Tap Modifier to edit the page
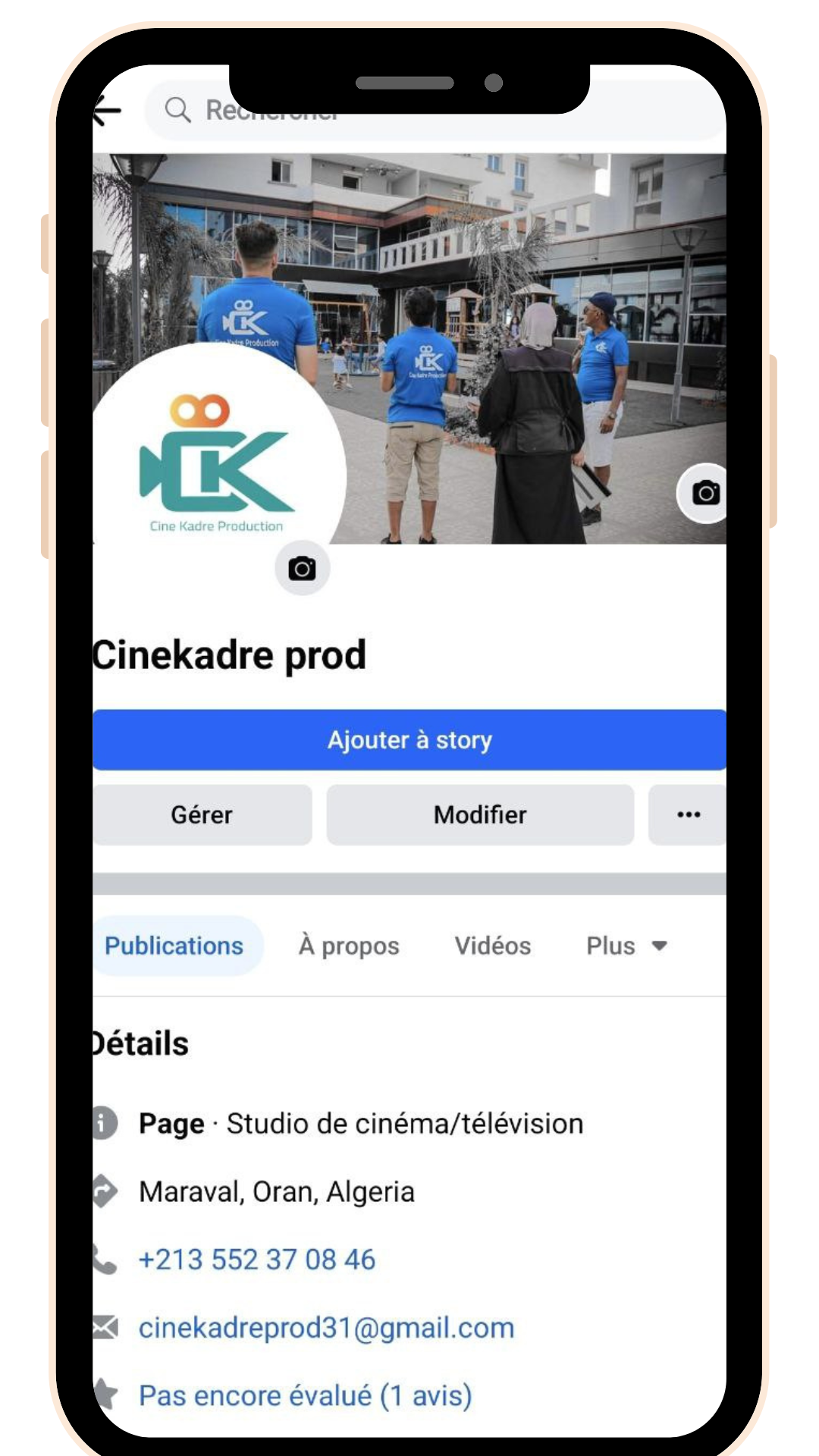 [x=480, y=814]
